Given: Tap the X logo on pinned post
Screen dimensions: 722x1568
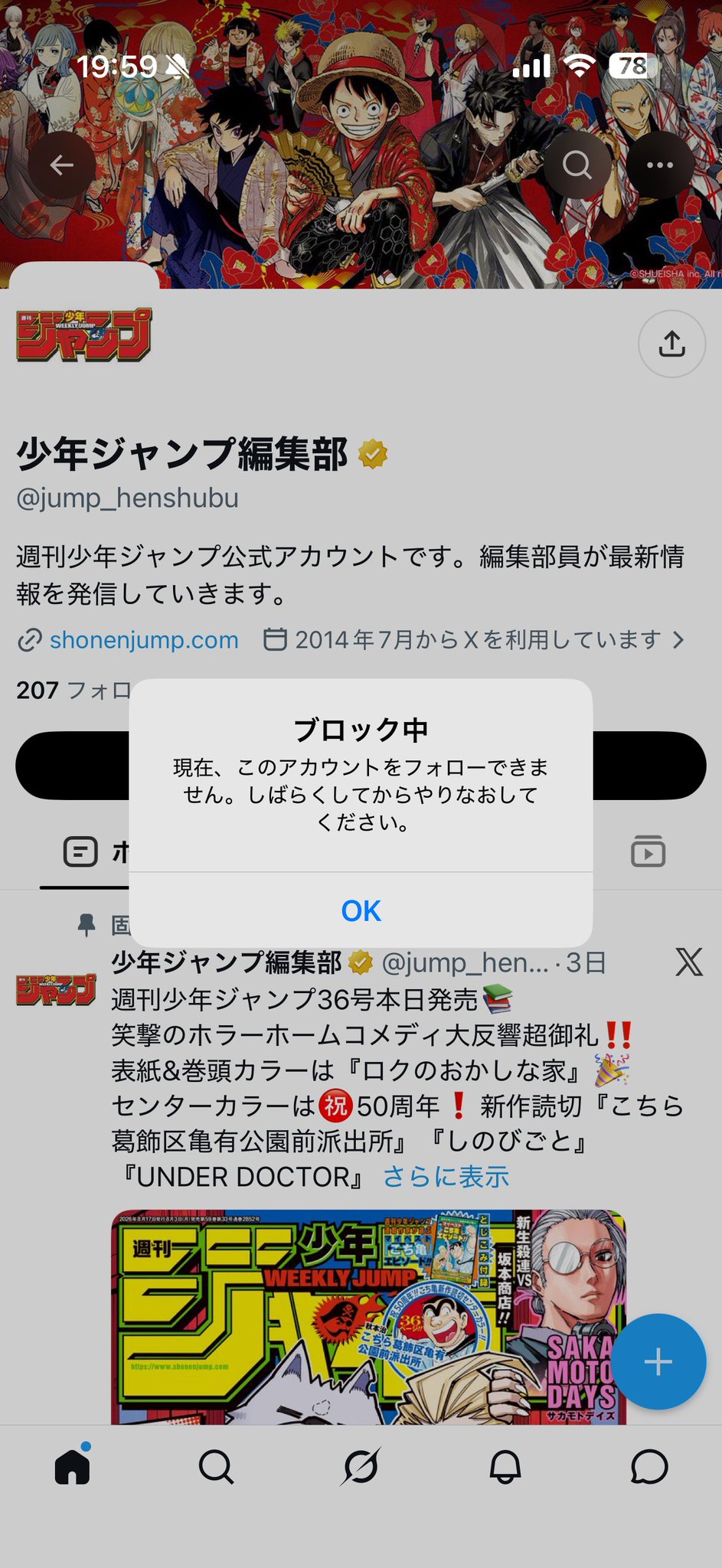Looking at the screenshot, I should coord(689,962).
